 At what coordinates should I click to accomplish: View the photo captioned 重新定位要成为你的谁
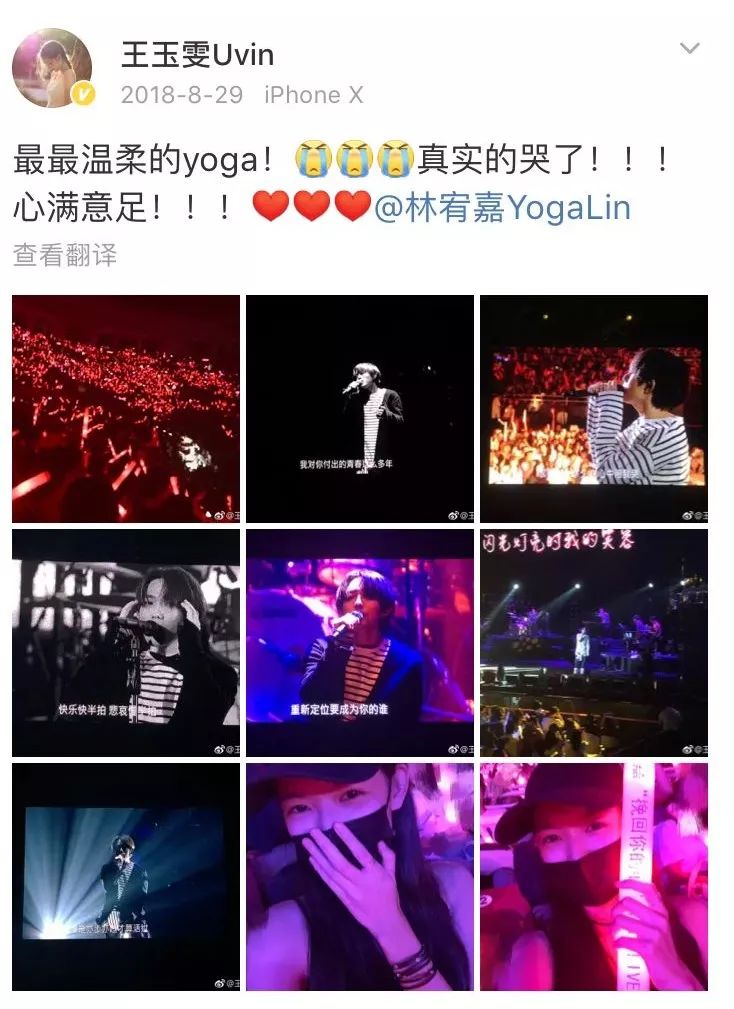click(360, 642)
